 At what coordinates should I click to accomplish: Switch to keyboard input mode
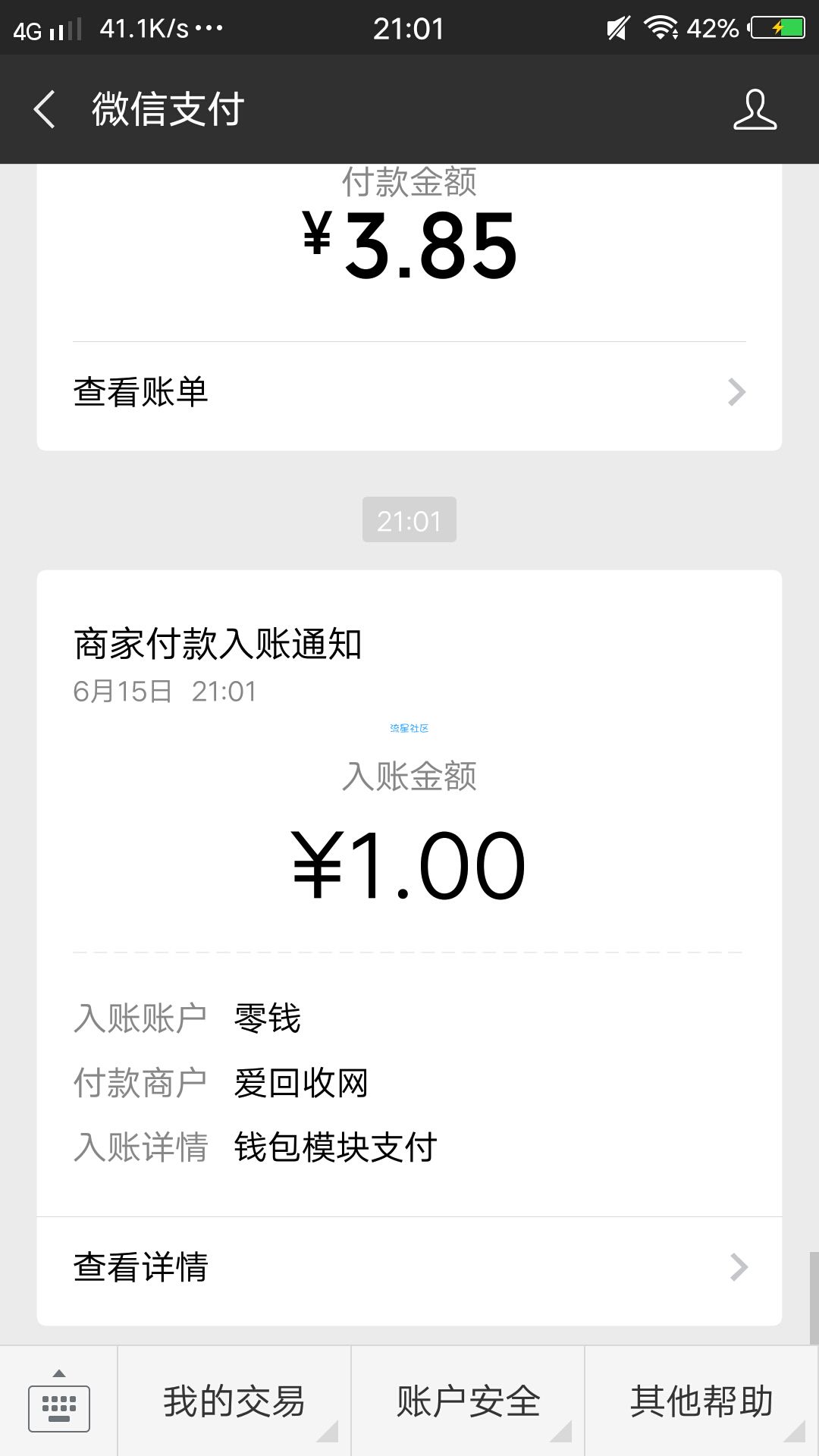58,1401
